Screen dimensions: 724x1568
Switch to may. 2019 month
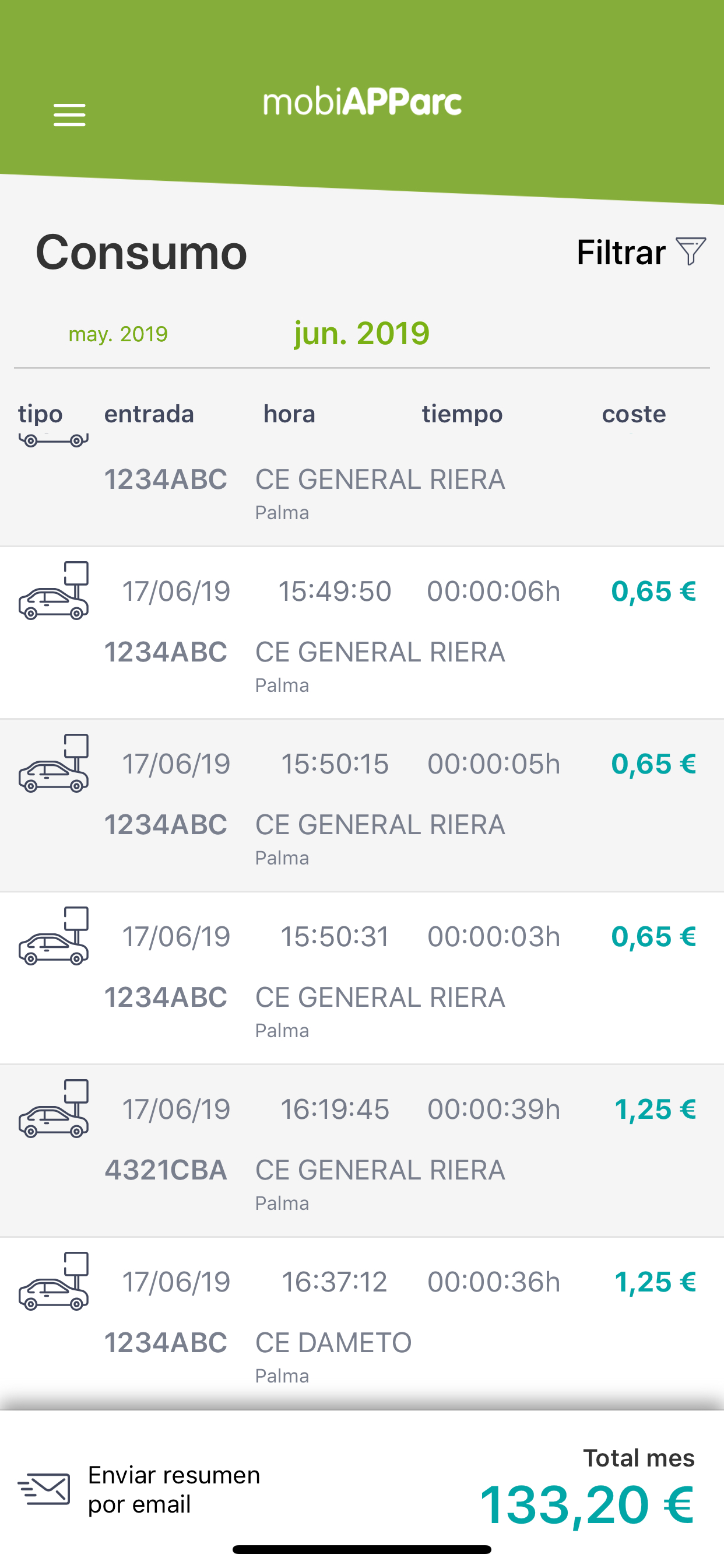[118, 334]
